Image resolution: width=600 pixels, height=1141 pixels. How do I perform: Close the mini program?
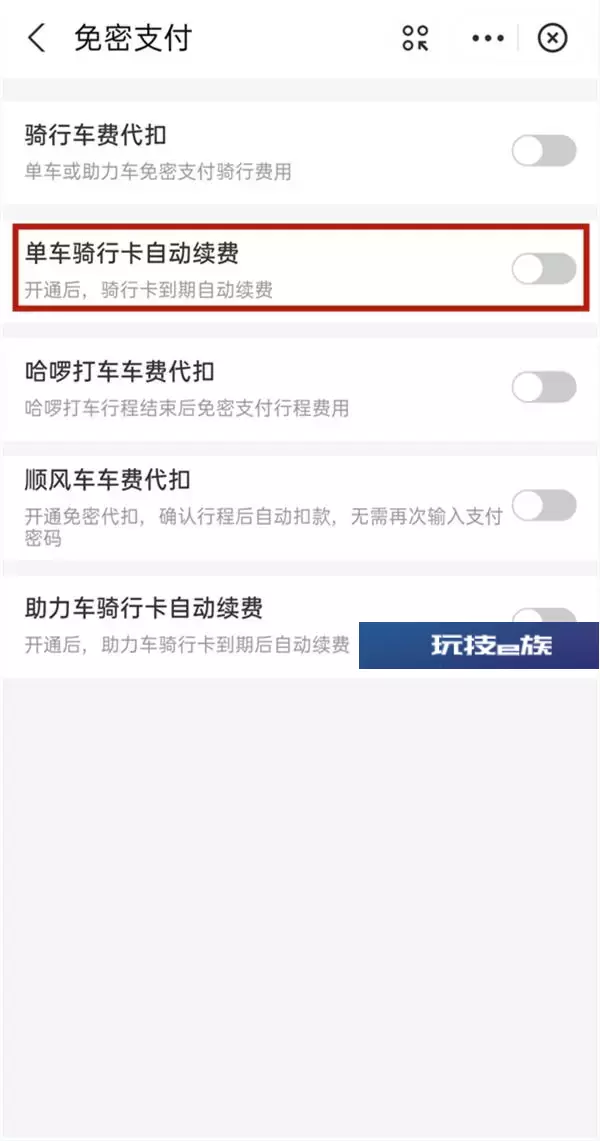click(552, 38)
